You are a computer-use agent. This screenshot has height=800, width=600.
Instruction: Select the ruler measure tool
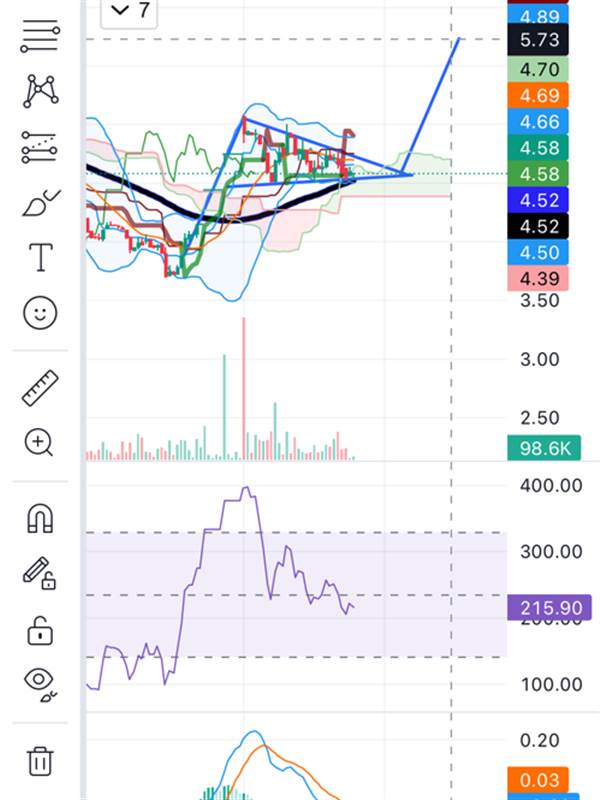coord(40,388)
